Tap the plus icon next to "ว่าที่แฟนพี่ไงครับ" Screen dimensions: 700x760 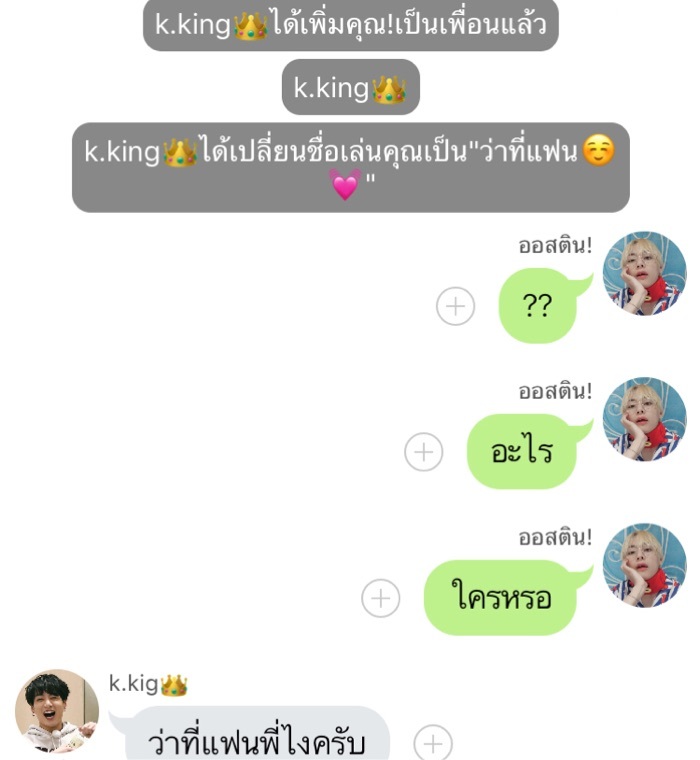pos(433,744)
